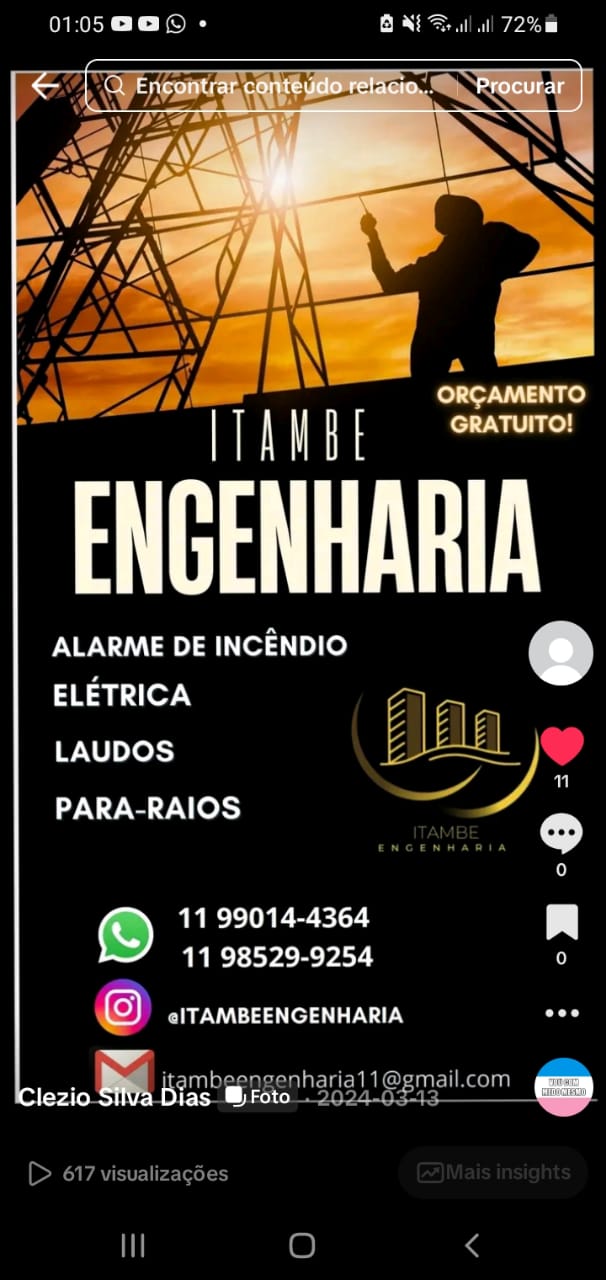Screen dimensions: 606x1280
Task: Tap the system home button
Action: point(302,1245)
